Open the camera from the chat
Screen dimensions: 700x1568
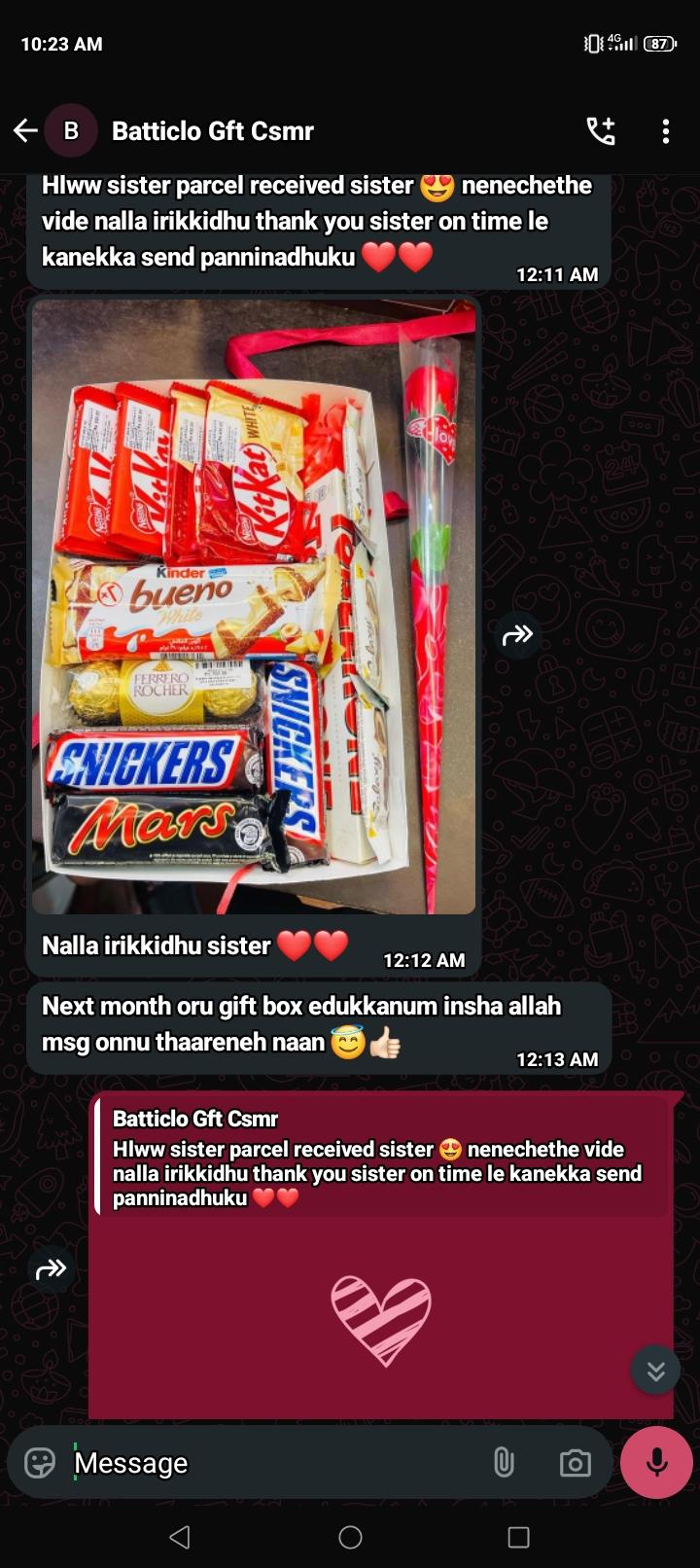[575, 1463]
